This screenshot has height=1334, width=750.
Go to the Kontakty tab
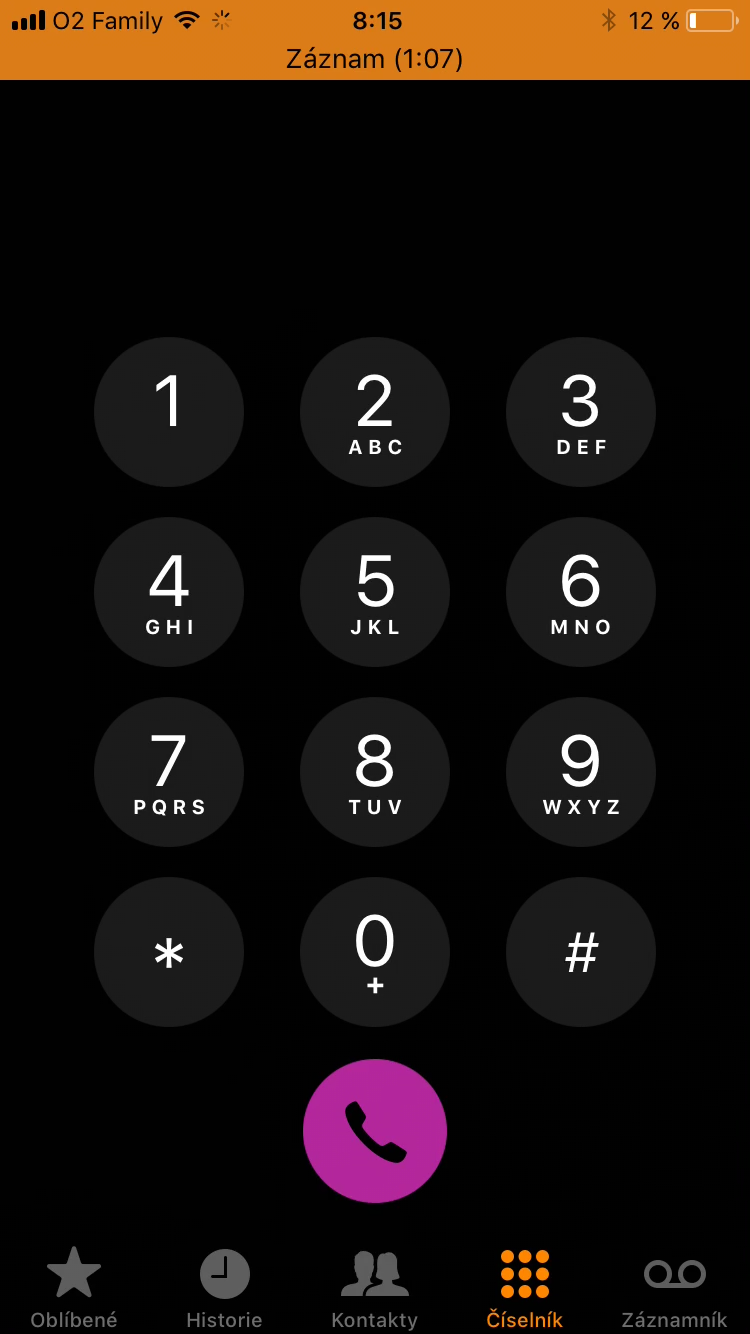click(375, 1288)
